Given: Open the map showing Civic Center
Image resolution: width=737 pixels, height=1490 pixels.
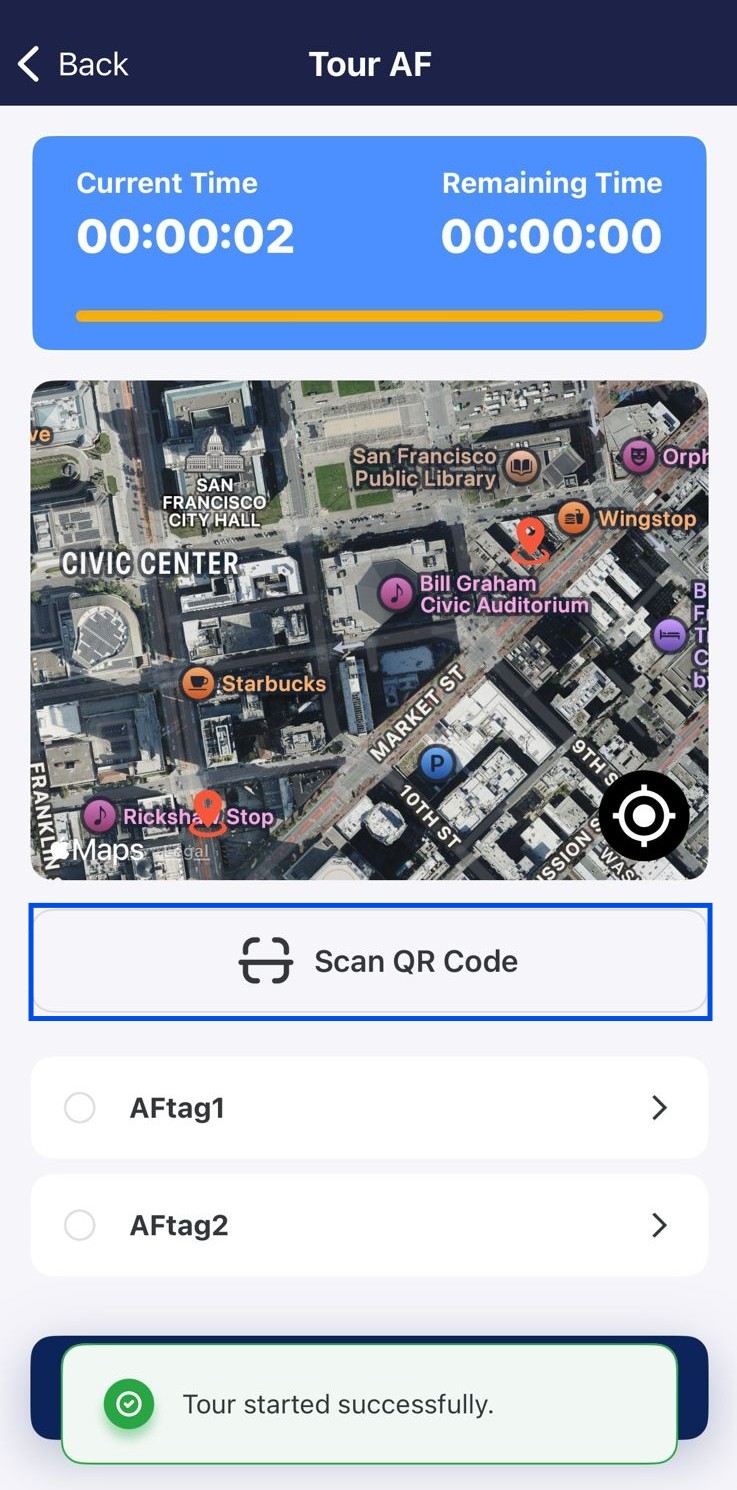Looking at the screenshot, I should 370,630.
